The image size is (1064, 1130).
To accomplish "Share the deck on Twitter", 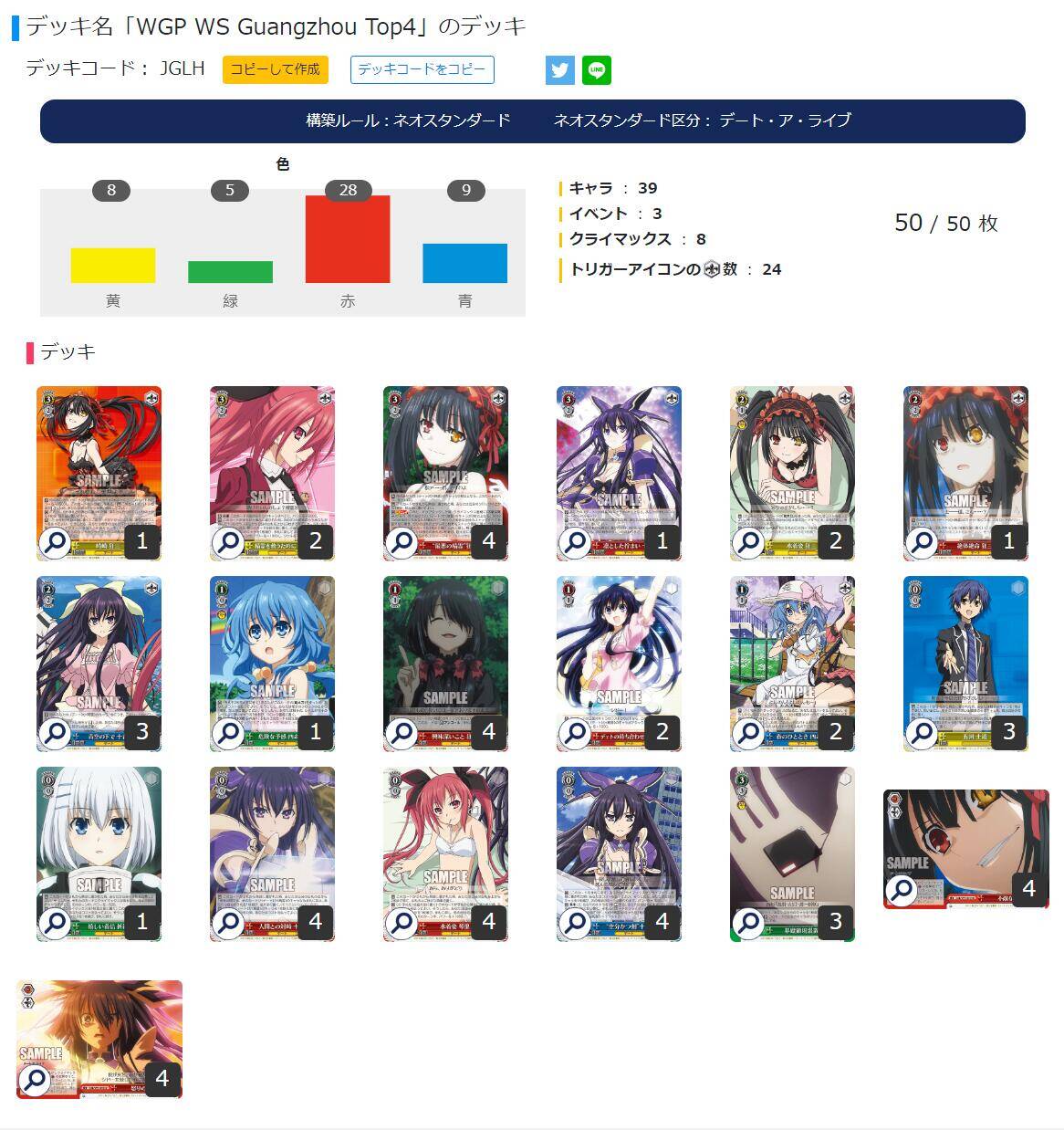I will coord(560,70).
